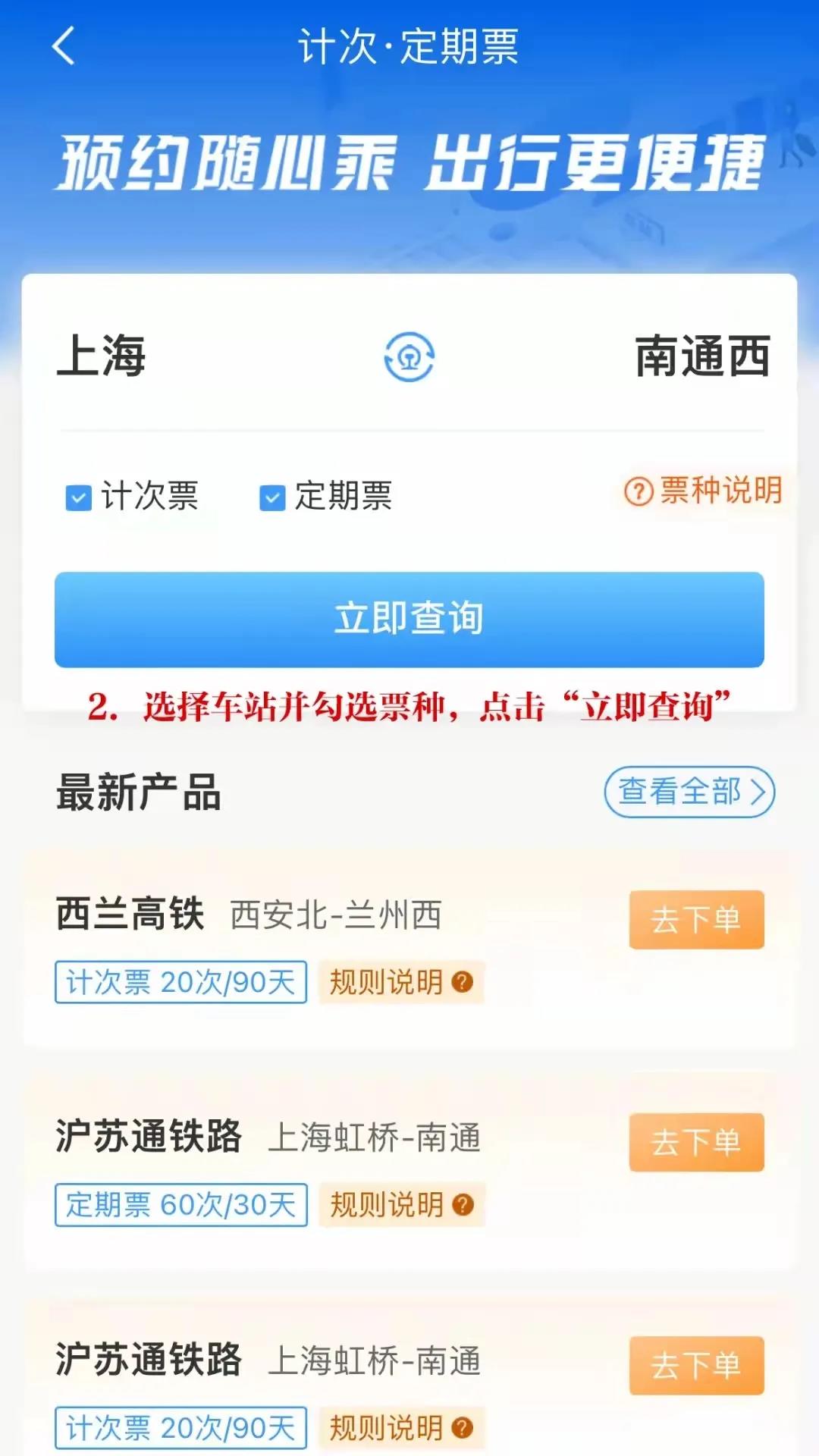Order 沪苏通铁路 计次票 20次/90天
Screen dimensions: 819x1456
pyautogui.click(x=696, y=1365)
